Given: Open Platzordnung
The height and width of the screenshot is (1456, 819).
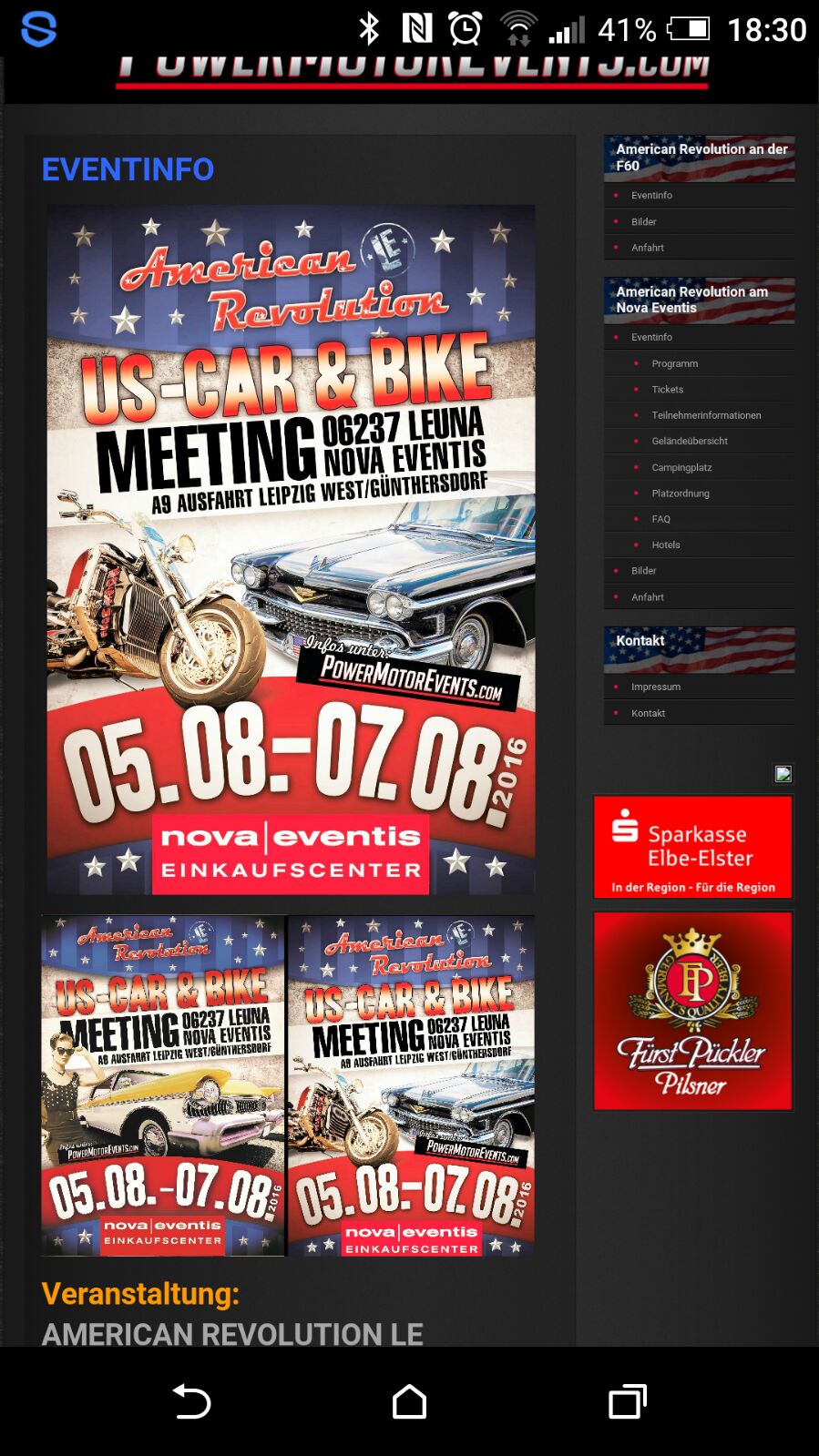Looking at the screenshot, I should [x=680, y=494].
